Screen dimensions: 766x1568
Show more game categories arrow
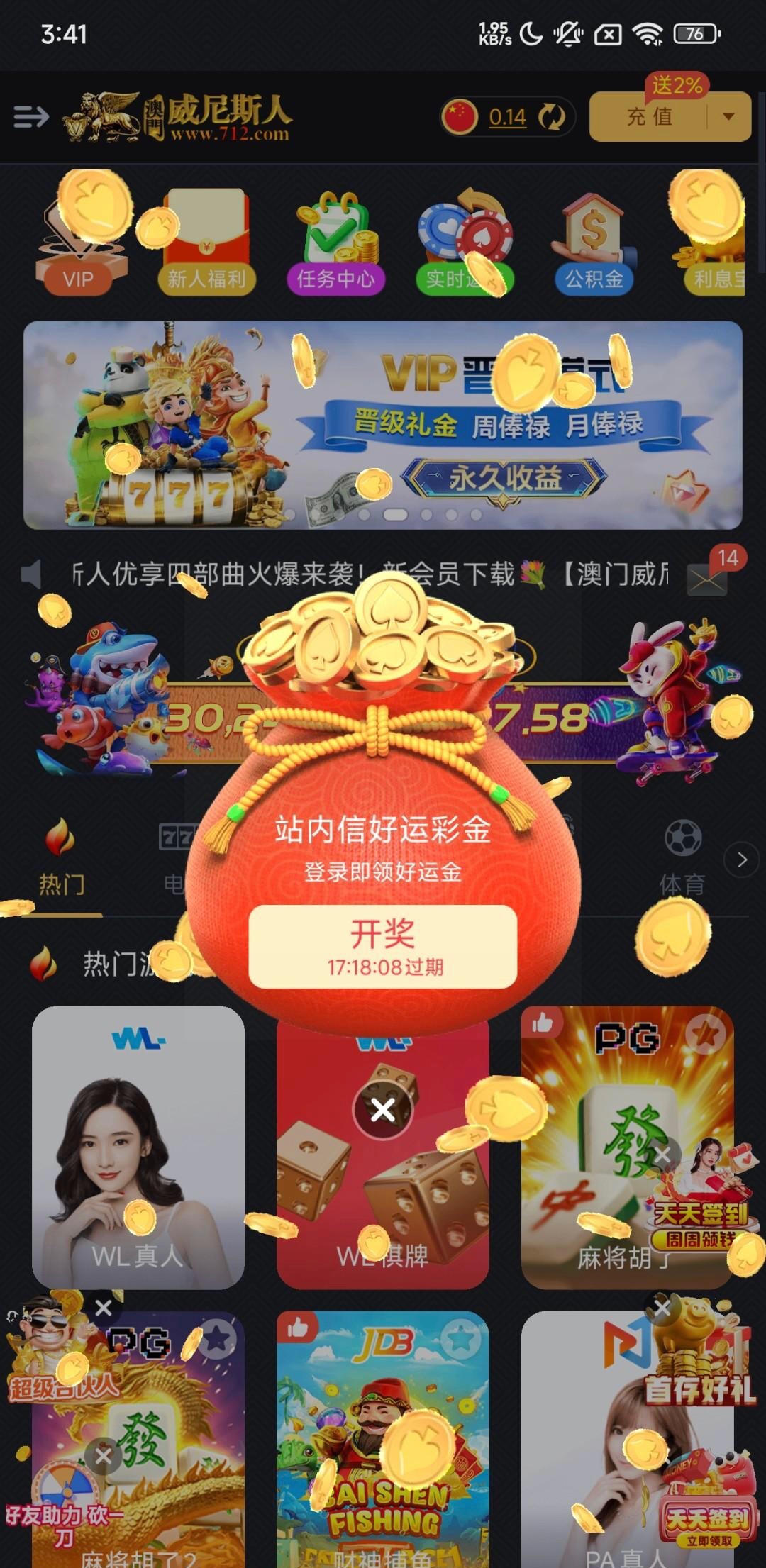[x=741, y=860]
